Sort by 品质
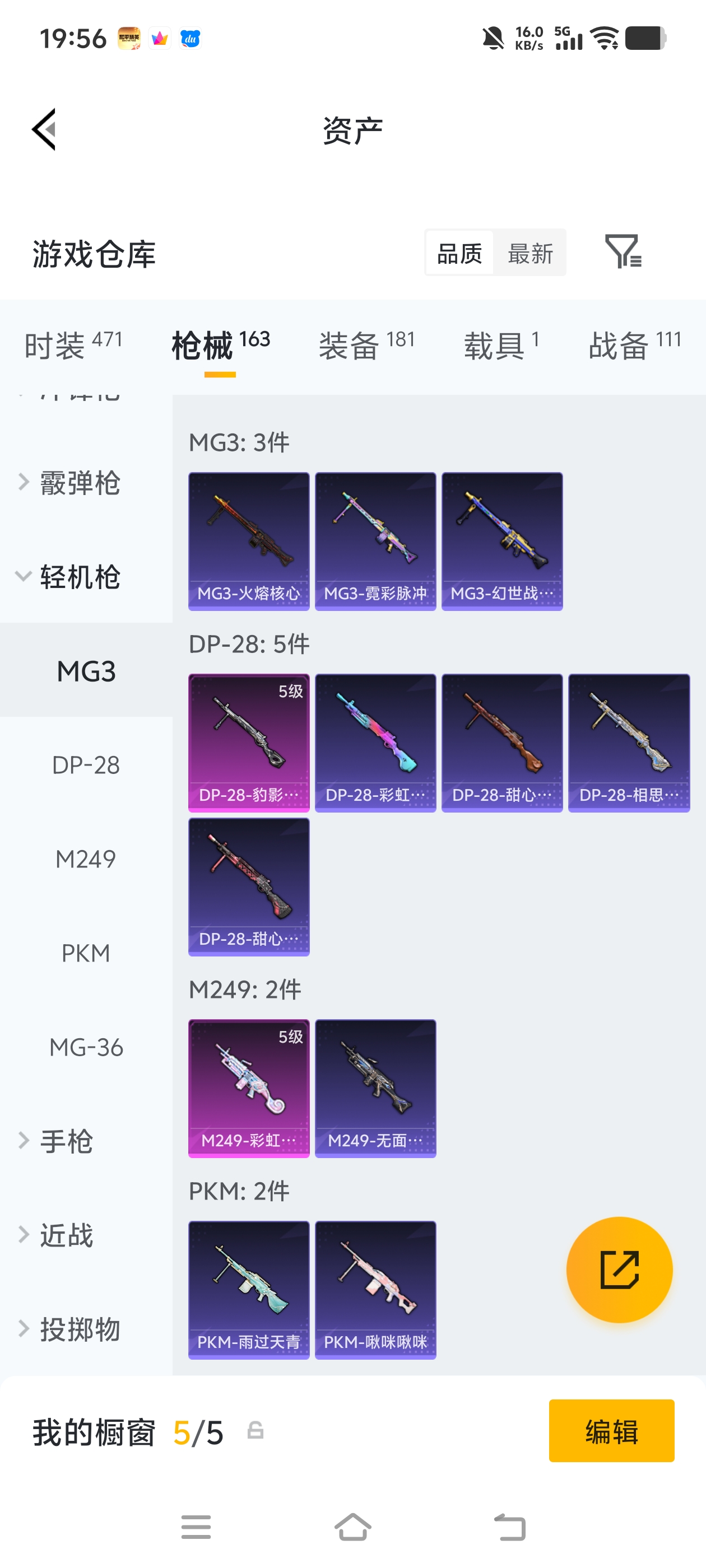 point(459,253)
